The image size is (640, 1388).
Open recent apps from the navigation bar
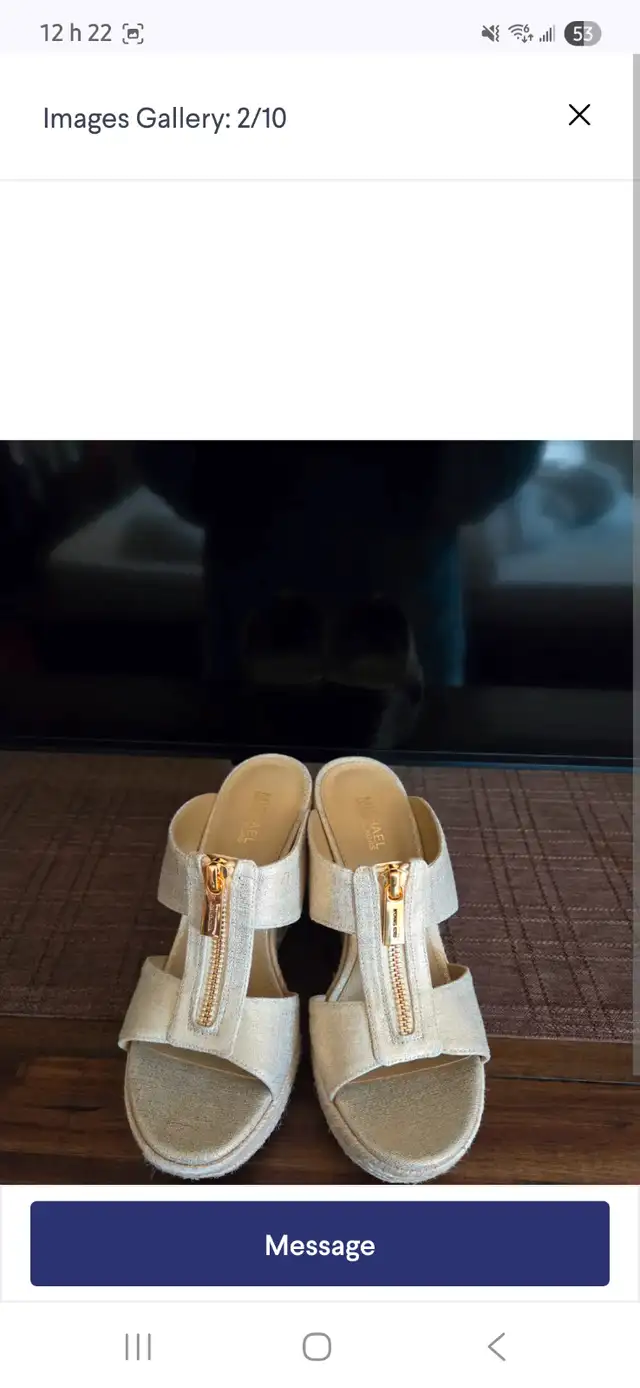coord(138,1346)
